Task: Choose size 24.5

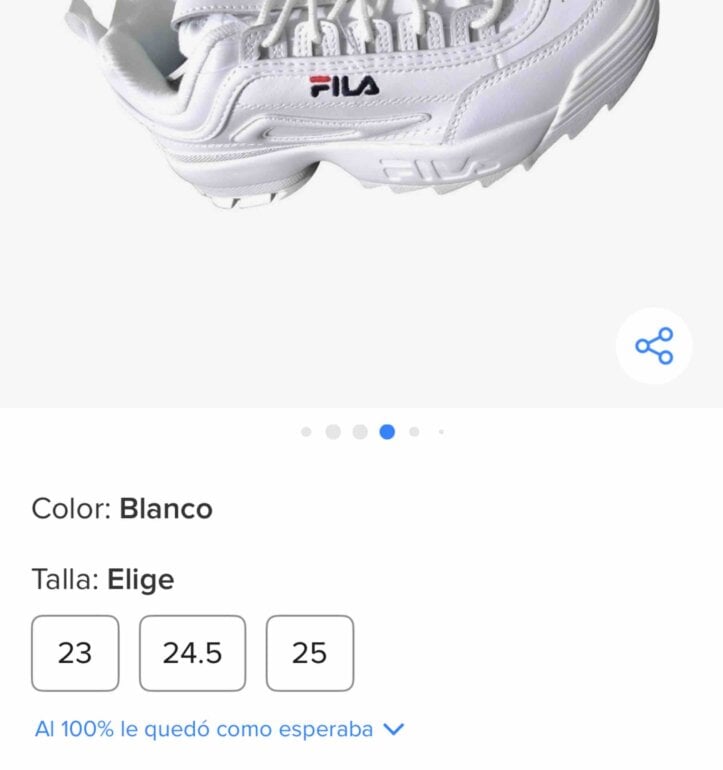Action: pyautogui.click(x=193, y=653)
